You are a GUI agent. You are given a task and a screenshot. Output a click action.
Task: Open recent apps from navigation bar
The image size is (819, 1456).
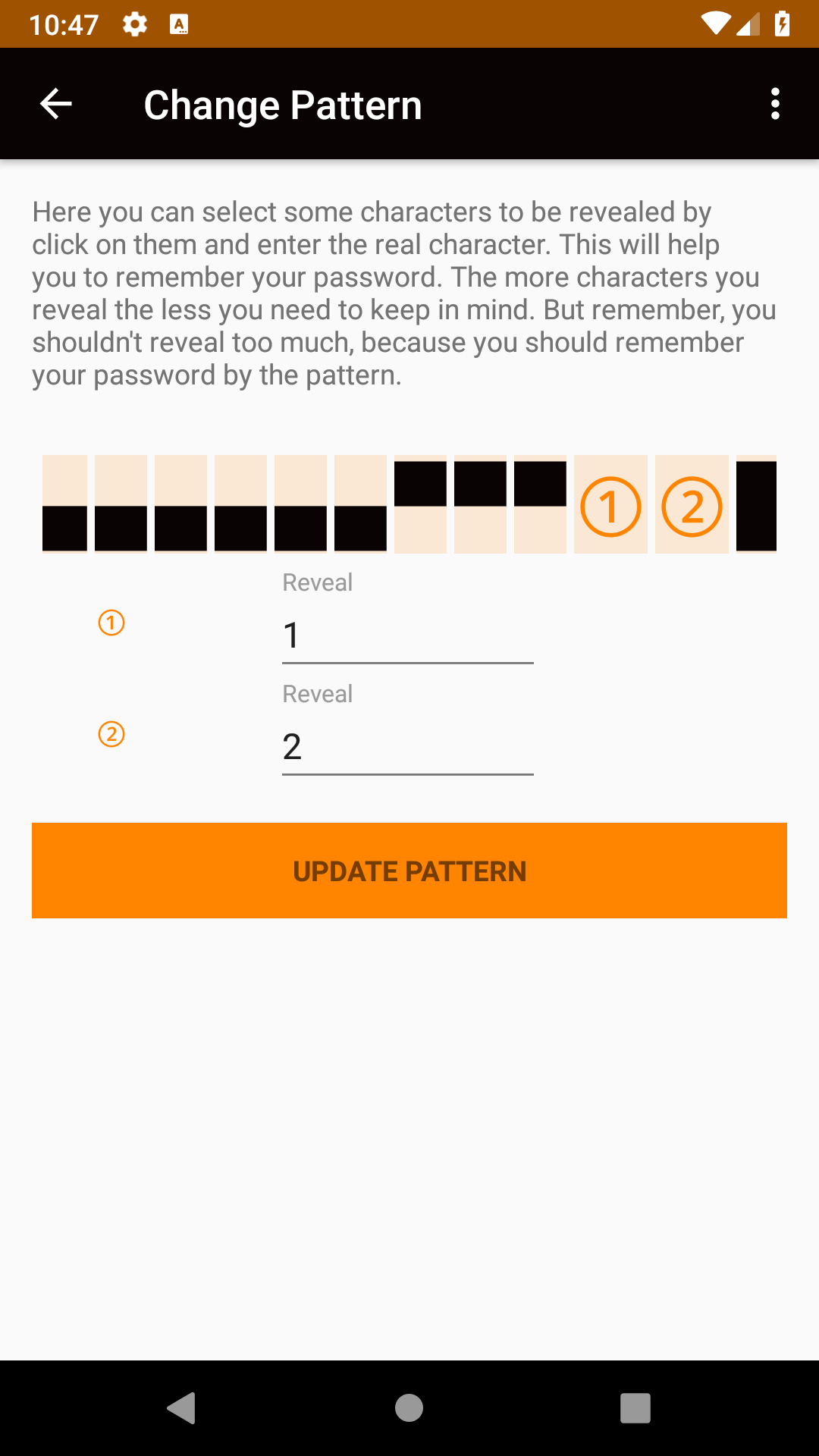click(x=635, y=1408)
